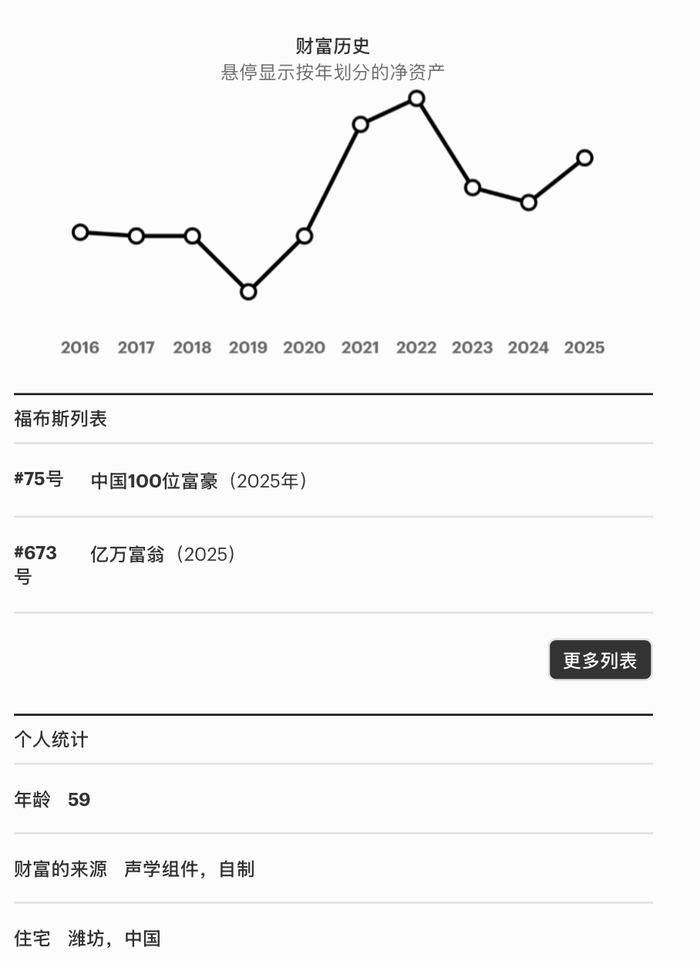Viewport: 700px width, 961px height.
Task: Show the 2025 net worth data point
Action: 585,157
